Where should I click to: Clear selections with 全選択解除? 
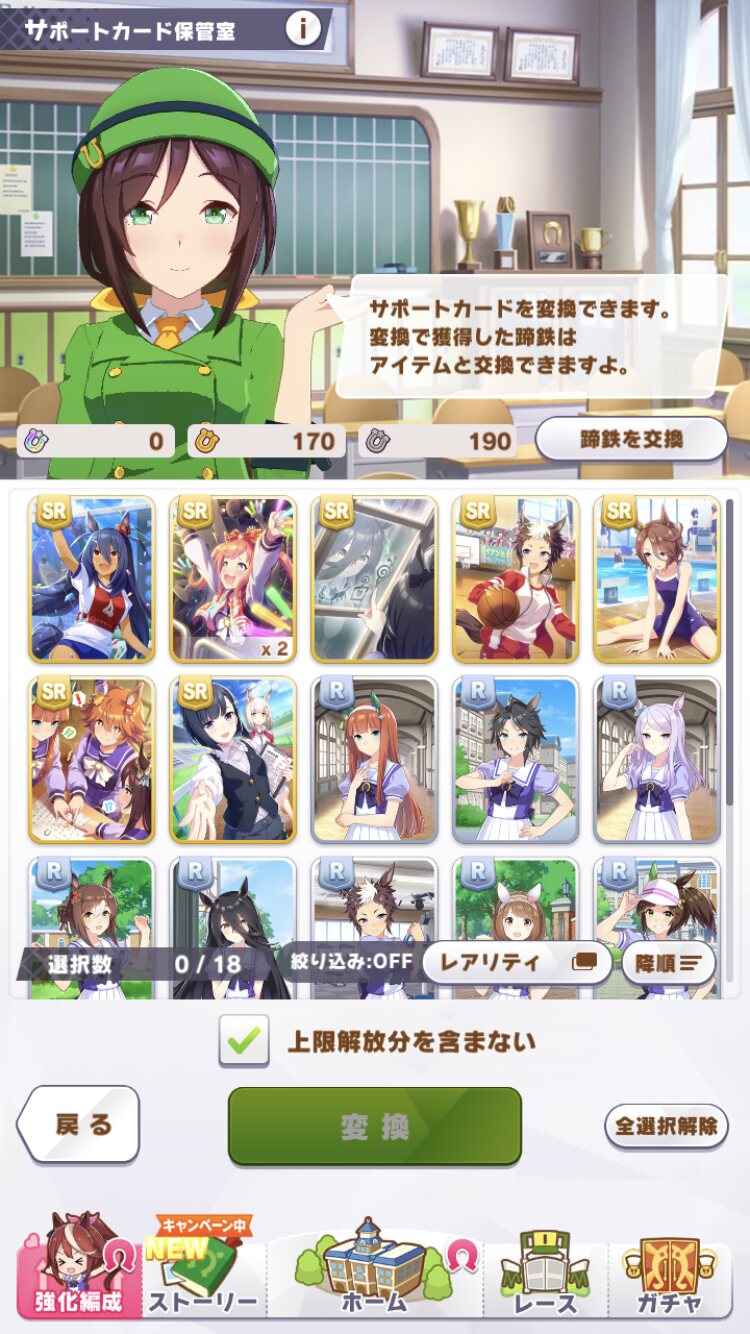pos(666,1126)
